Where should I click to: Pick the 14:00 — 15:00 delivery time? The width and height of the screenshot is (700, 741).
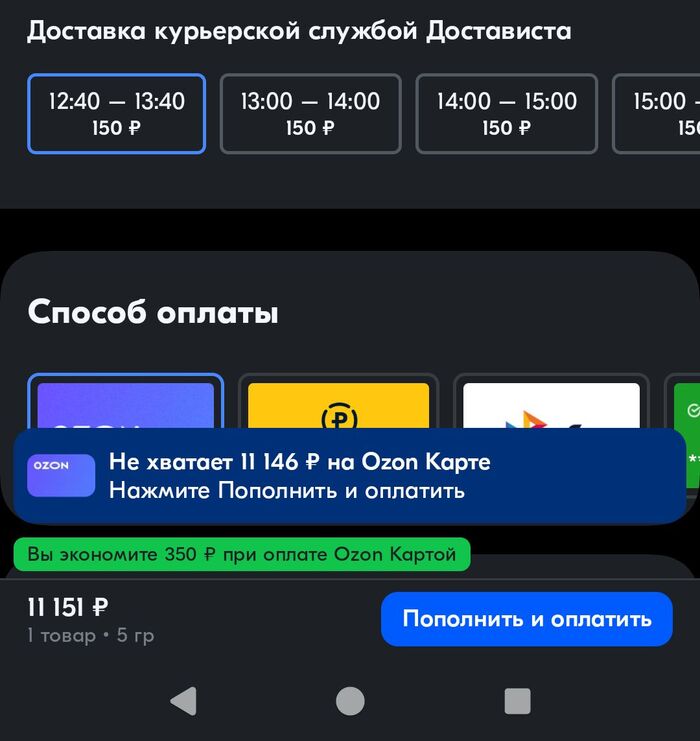[x=506, y=113]
